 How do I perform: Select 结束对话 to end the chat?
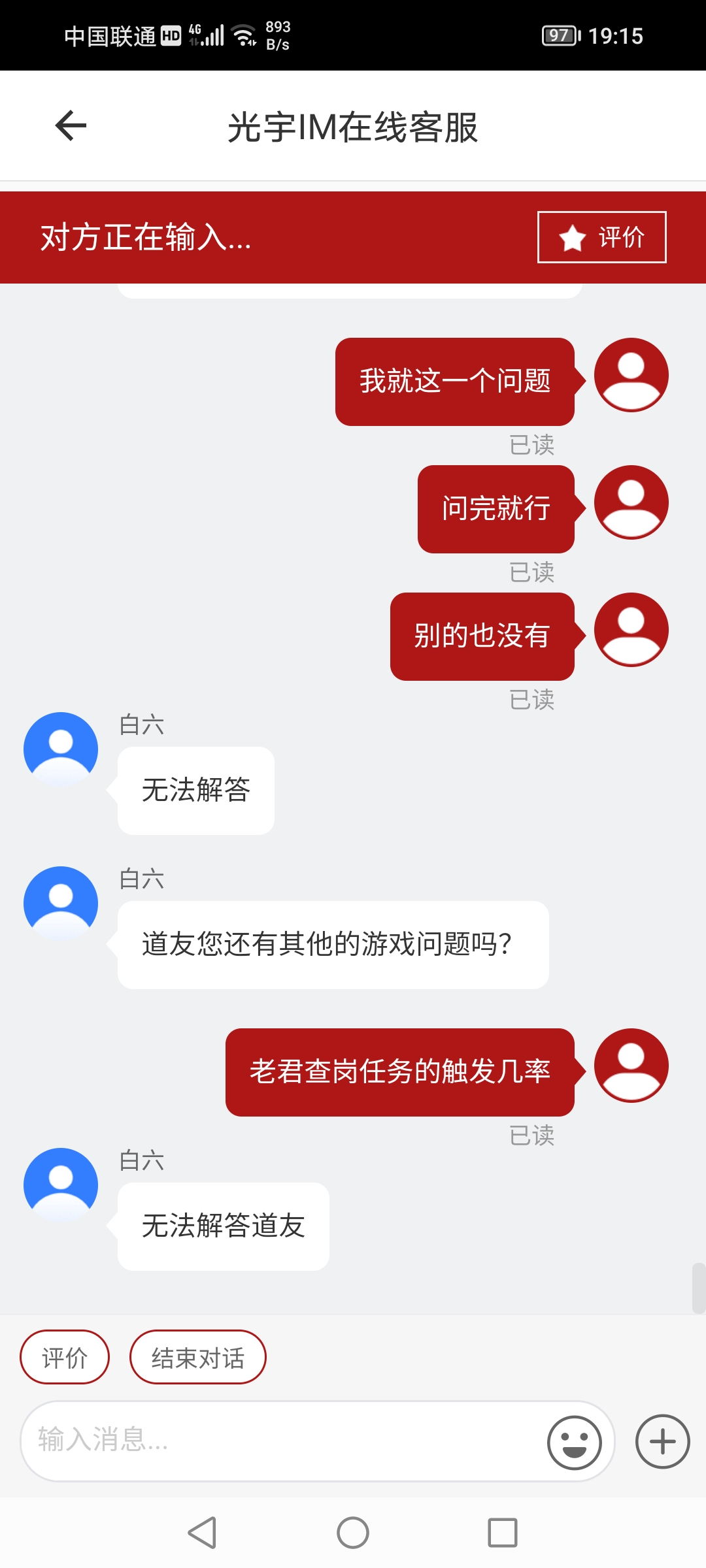point(197,1358)
